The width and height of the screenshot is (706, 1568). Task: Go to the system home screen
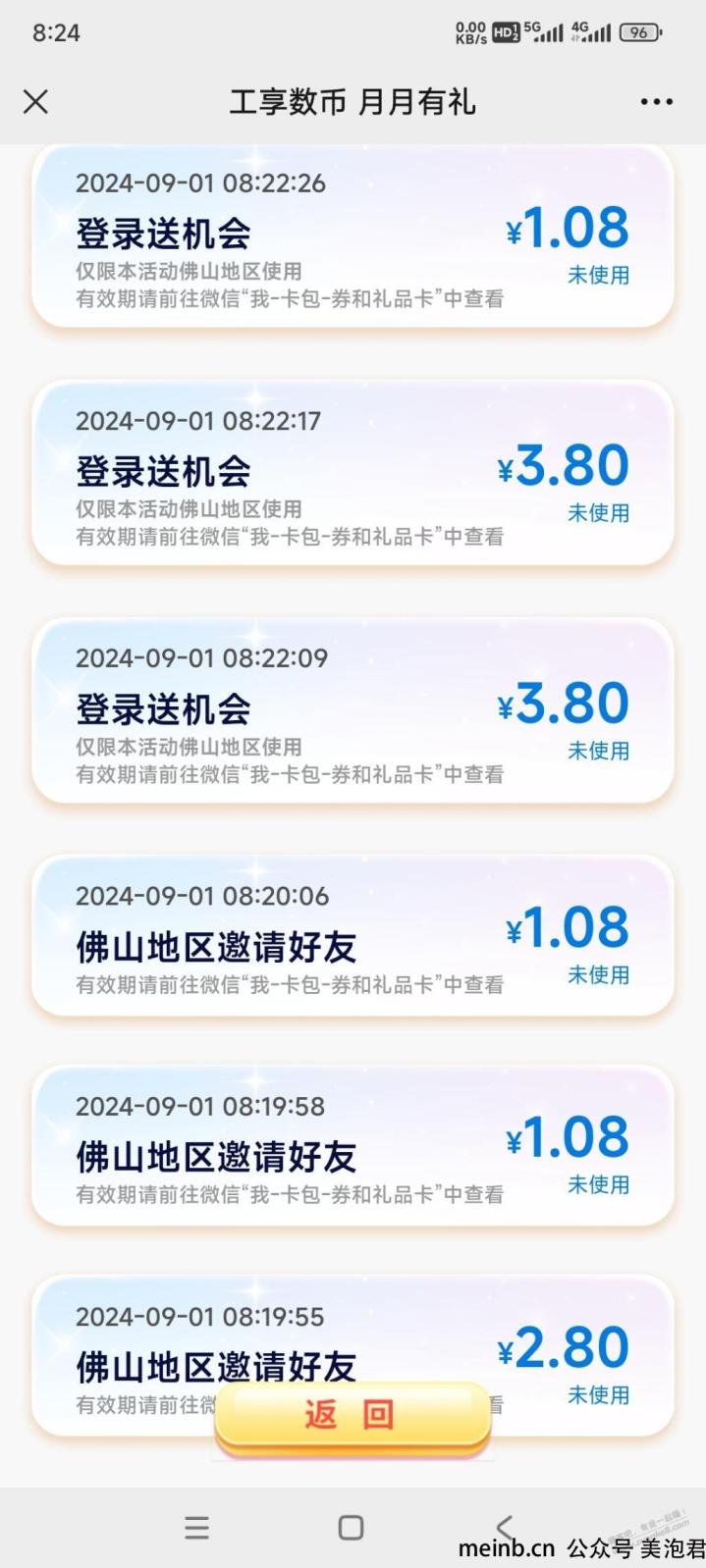[x=351, y=1527]
